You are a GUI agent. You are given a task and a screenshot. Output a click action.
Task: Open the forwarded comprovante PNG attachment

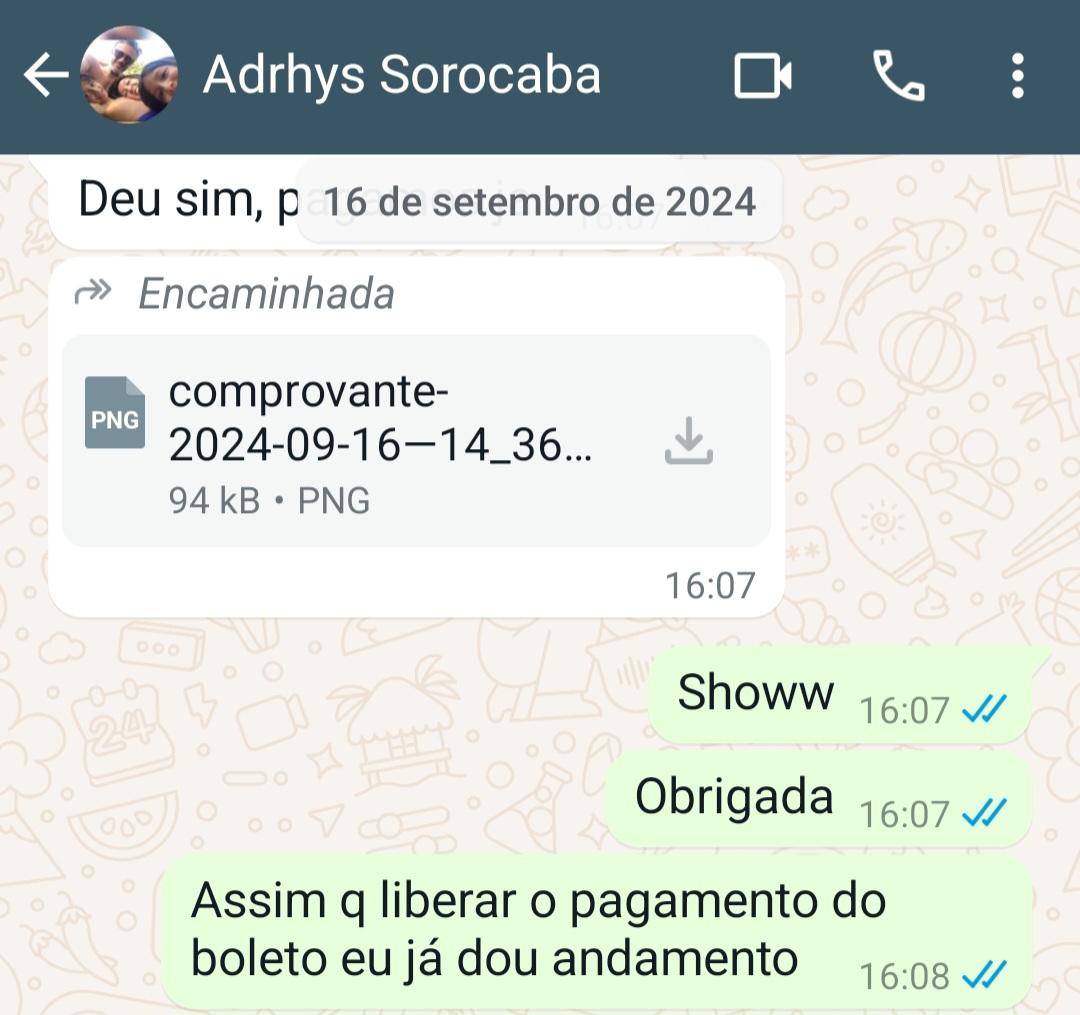(x=380, y=441)
